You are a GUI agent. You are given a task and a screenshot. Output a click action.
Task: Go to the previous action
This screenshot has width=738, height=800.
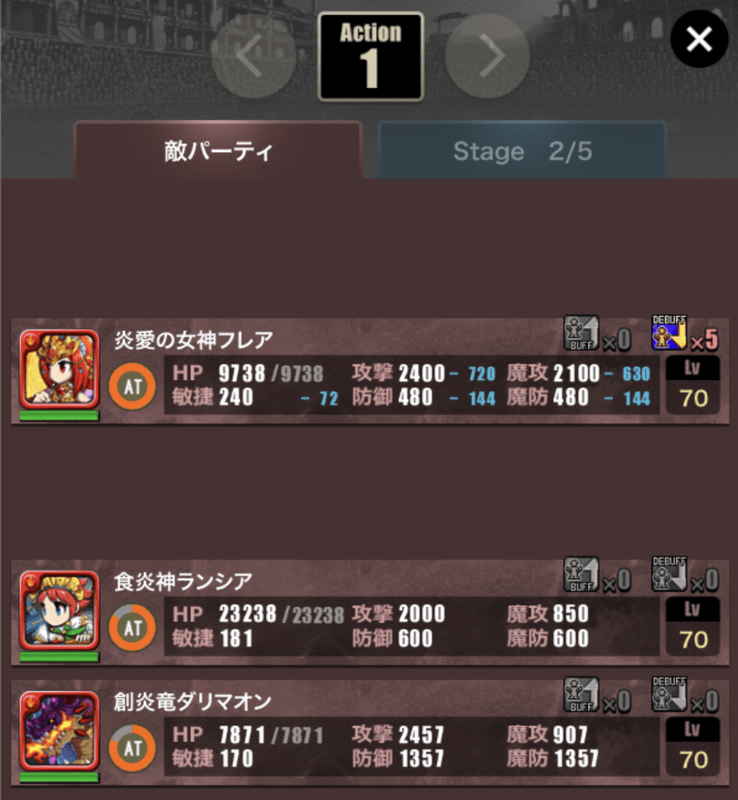point(254,56)
